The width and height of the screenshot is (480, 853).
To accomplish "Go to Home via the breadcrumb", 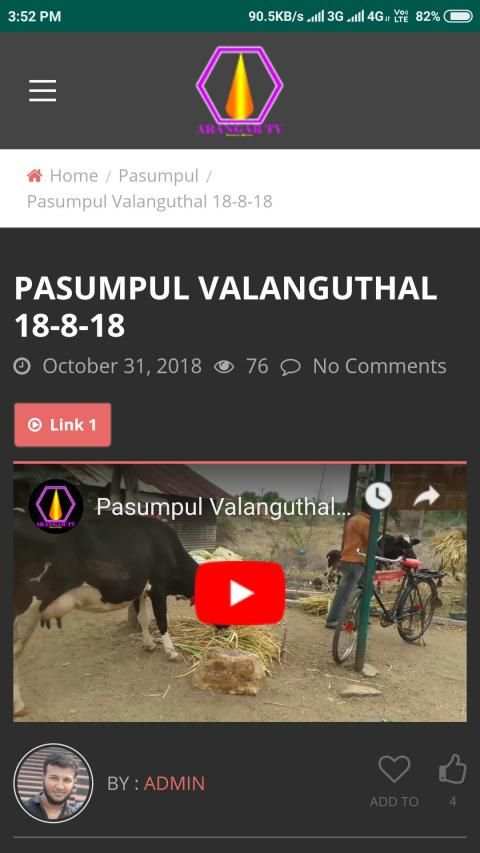I will click(x=73, y=176).
